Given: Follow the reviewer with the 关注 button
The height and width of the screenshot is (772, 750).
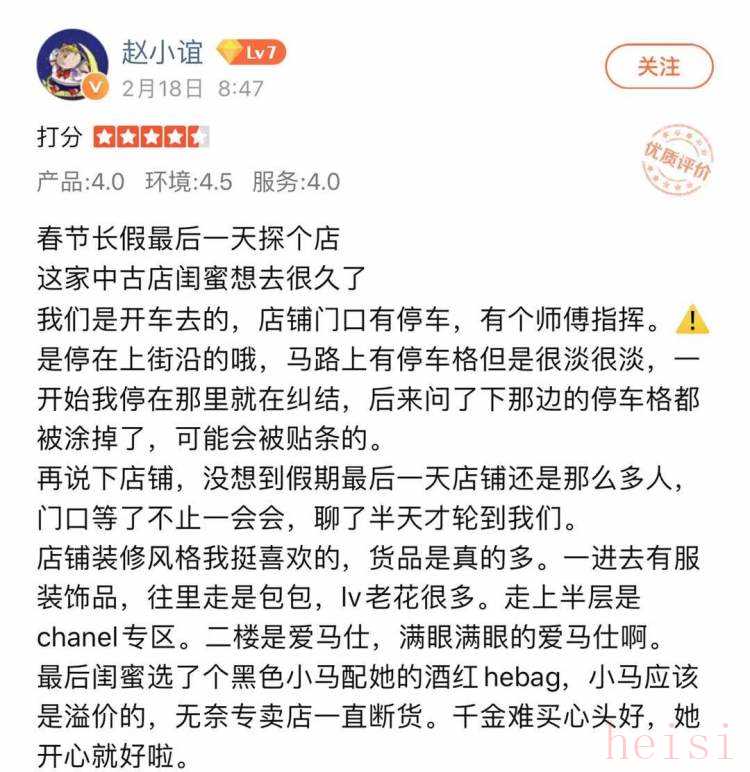Looking at the screenshot, I should click(659, 67).
